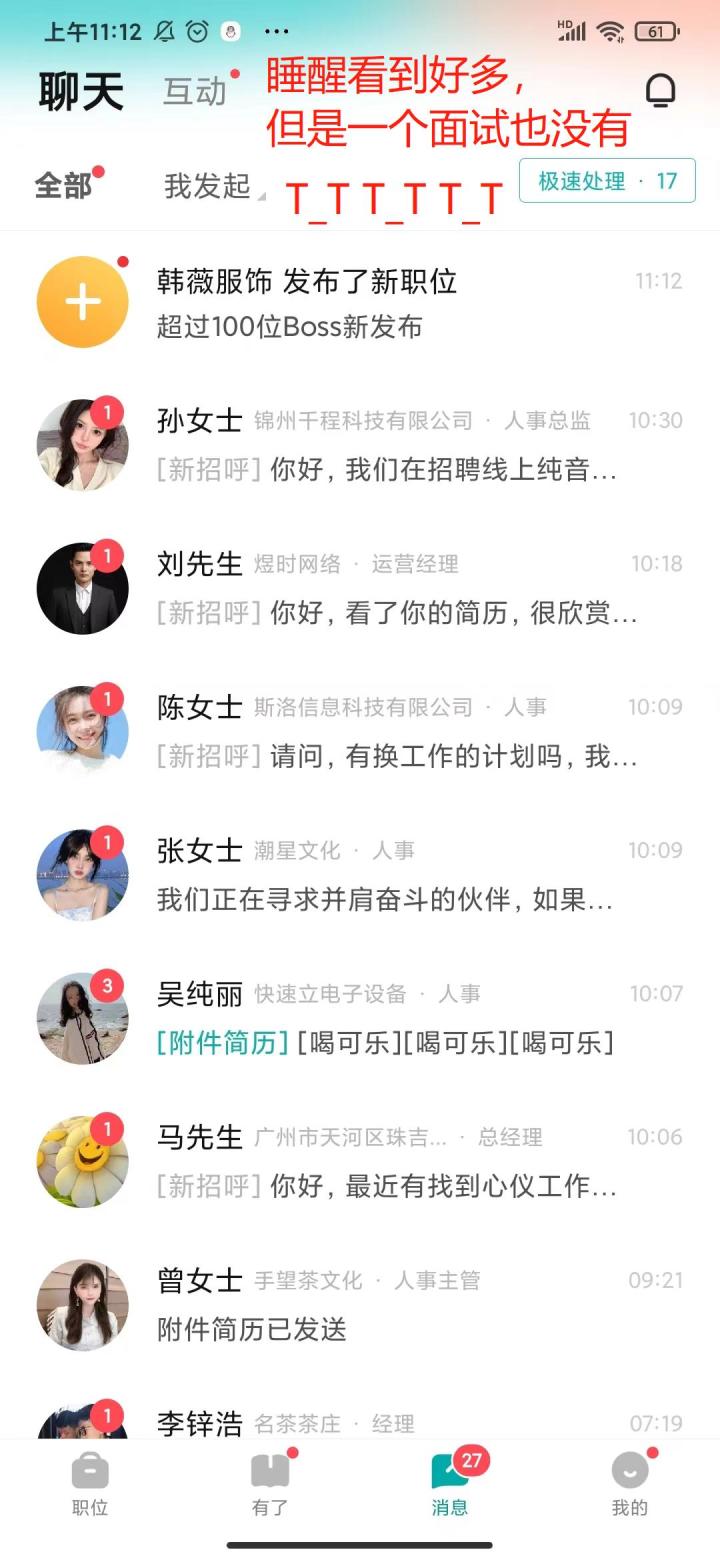The width and height of the screenshot is (720, 1560).
Task: Switch to the 互动 tab
Action: pos(195,92)
